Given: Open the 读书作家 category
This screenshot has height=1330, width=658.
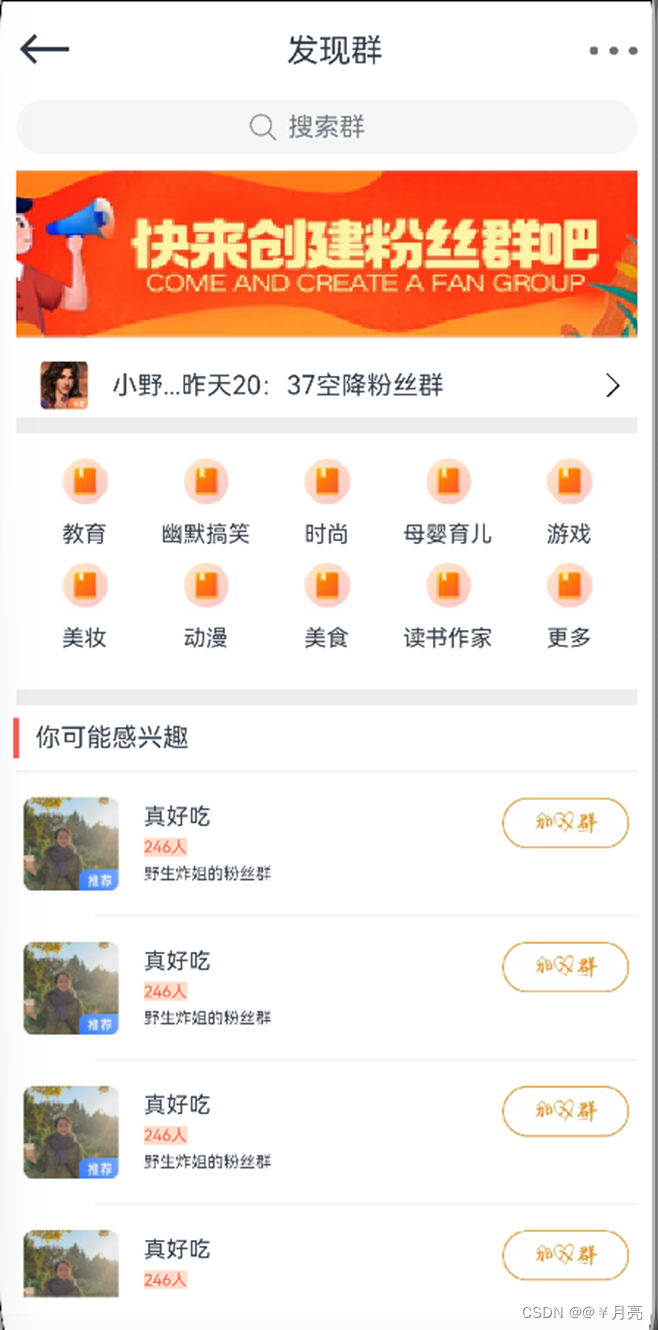Looking at the screenshot, I should coord(447,605).
